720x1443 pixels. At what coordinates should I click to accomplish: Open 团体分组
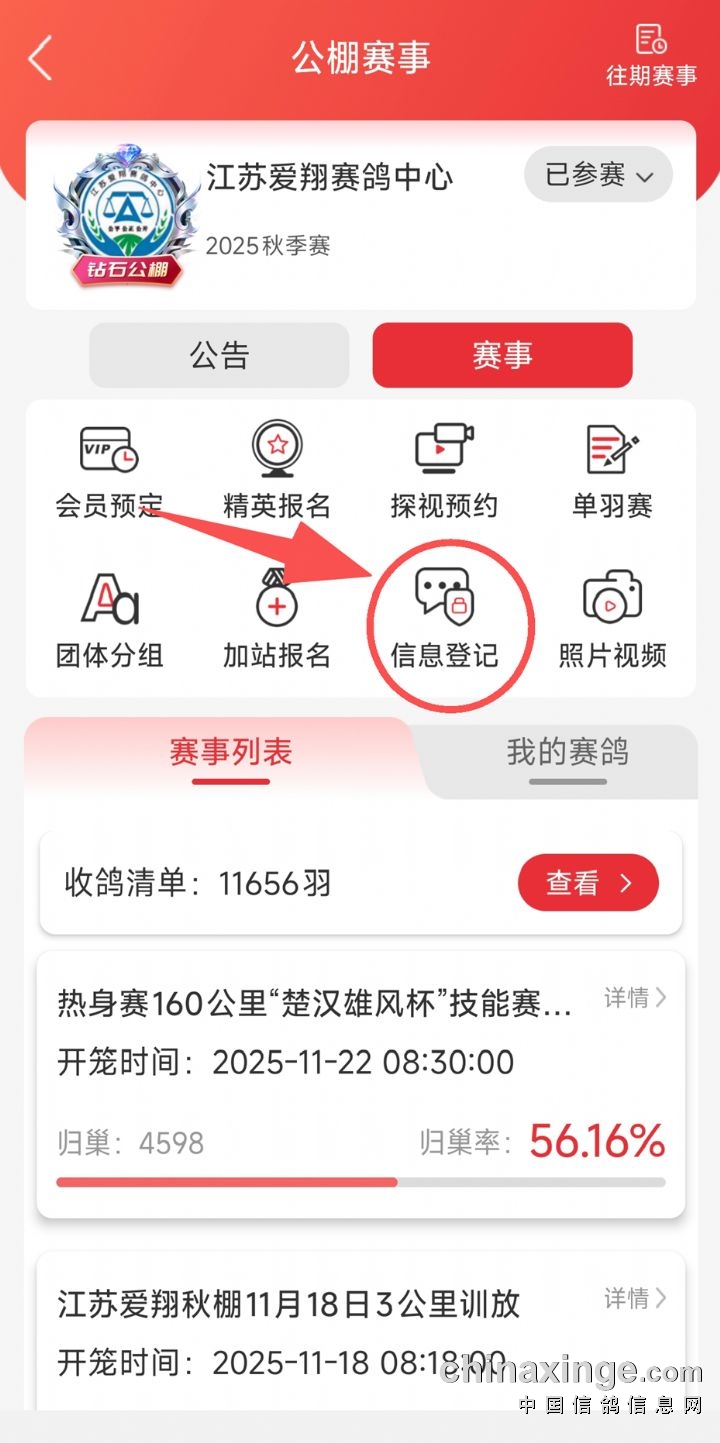click(x=109, y=622)
